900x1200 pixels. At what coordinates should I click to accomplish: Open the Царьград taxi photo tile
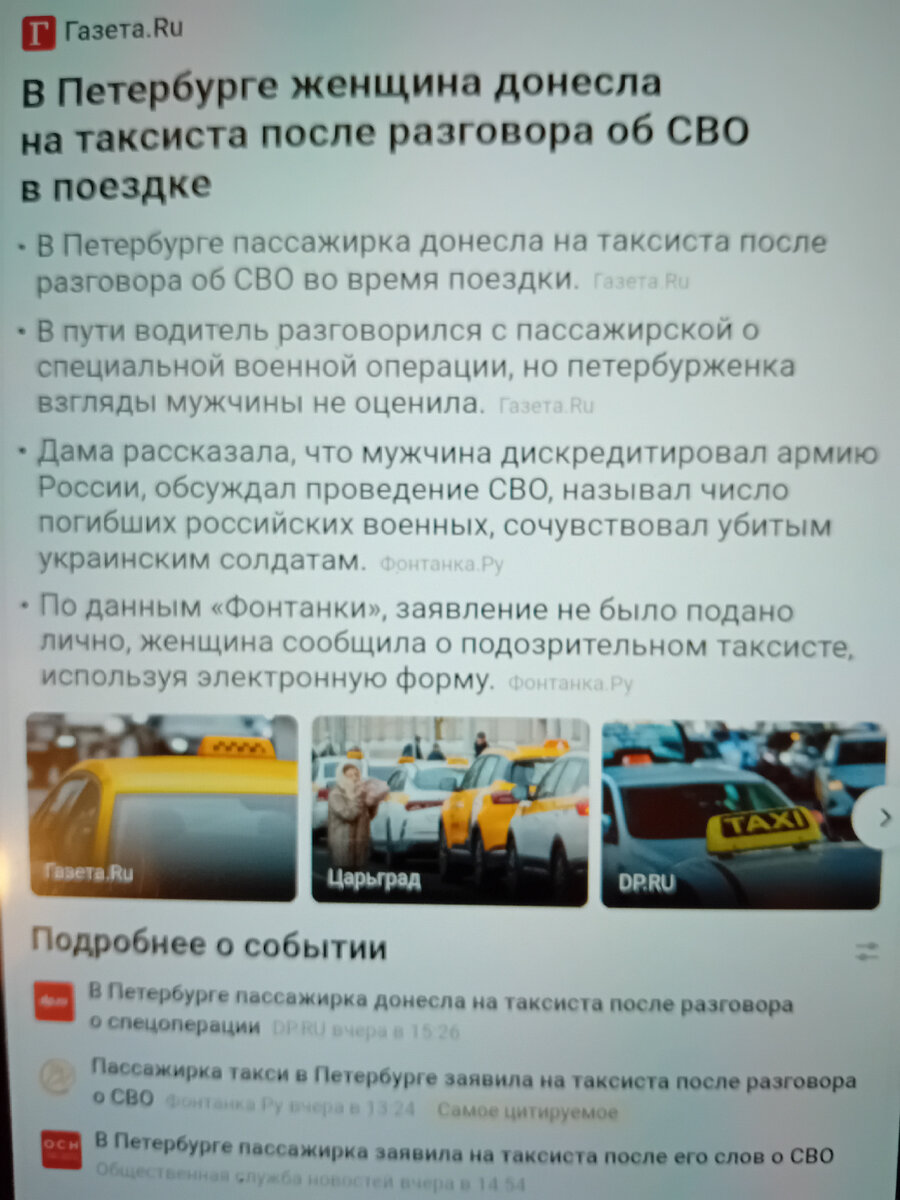449,810
